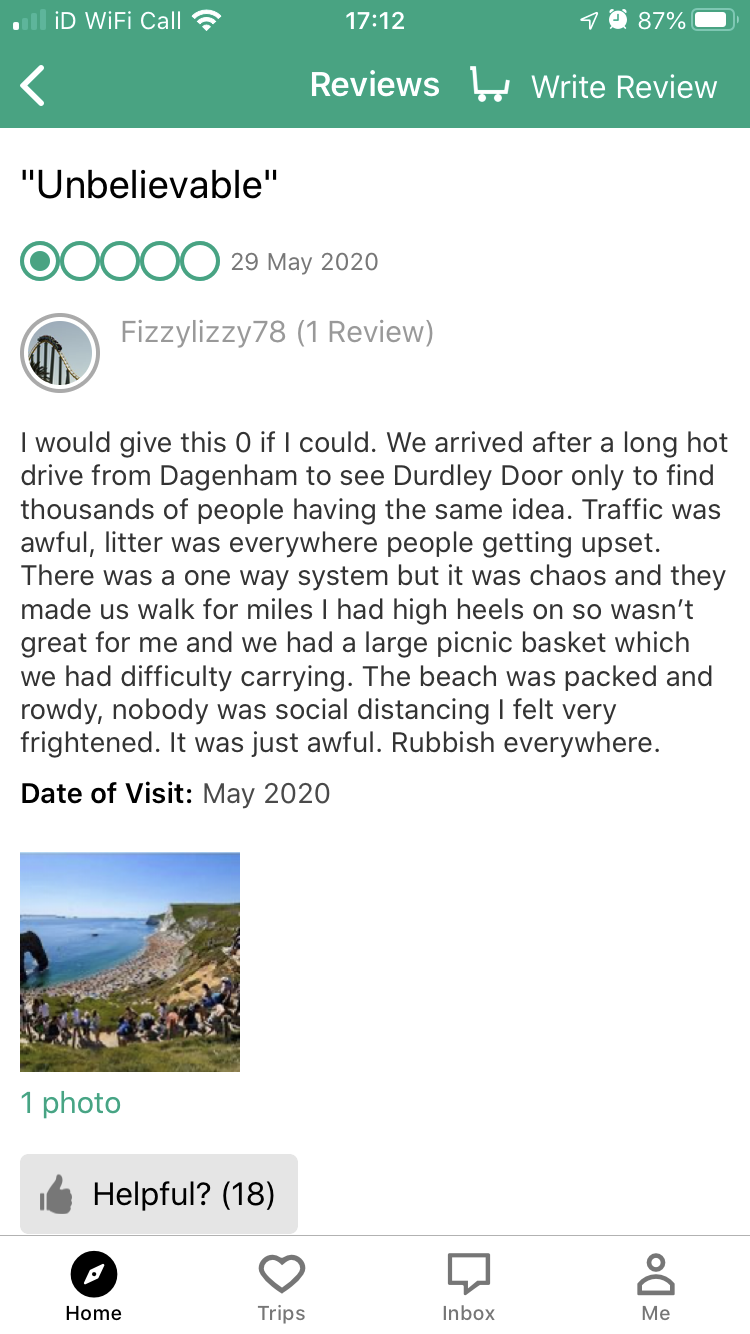The height and width of the screenshot is (1334, 750).
Task: Open the Inbox tab
Action: [468, 1286]
